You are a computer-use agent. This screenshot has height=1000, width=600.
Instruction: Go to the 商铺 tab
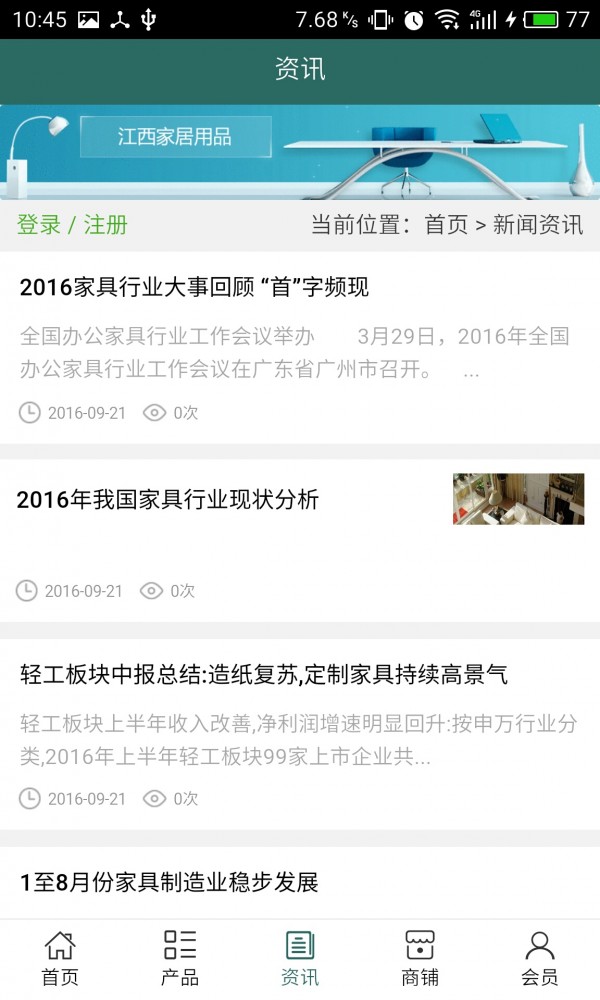click(x=420, y=958)
